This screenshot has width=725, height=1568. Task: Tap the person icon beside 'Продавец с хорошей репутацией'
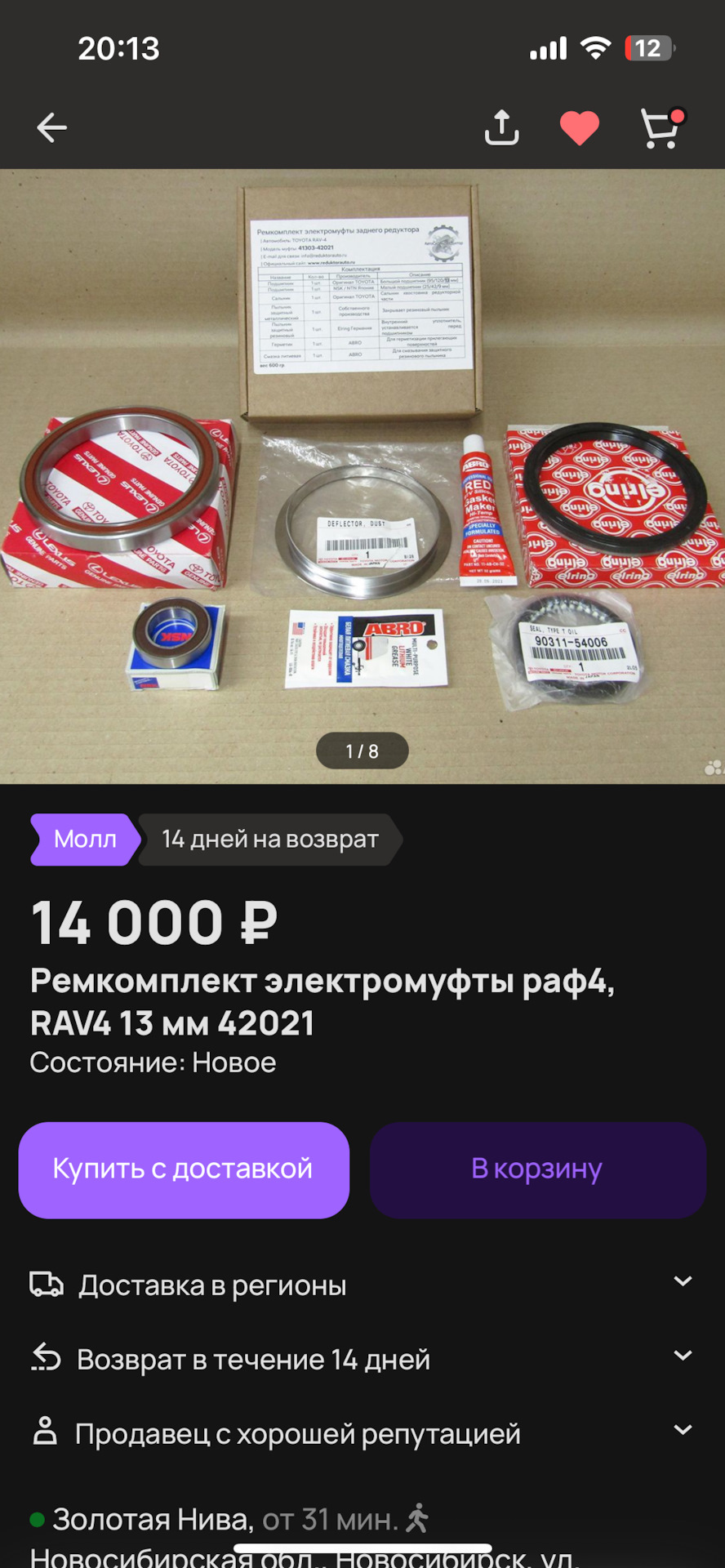46,1432
